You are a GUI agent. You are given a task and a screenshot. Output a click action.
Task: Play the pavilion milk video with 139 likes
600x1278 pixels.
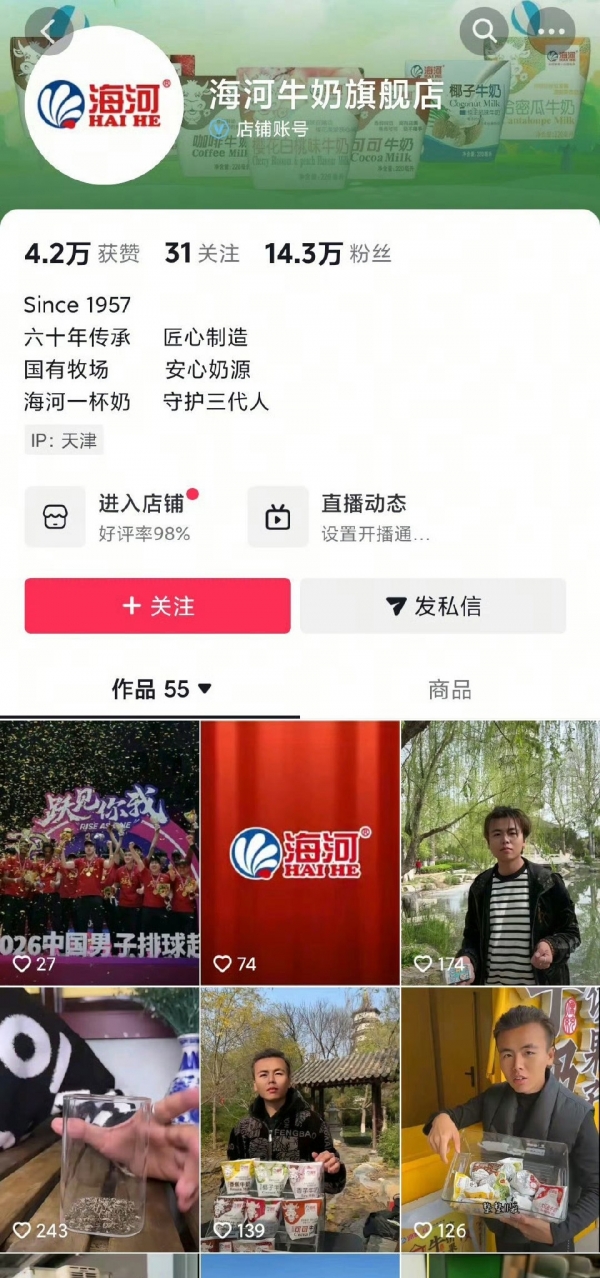300,1118
